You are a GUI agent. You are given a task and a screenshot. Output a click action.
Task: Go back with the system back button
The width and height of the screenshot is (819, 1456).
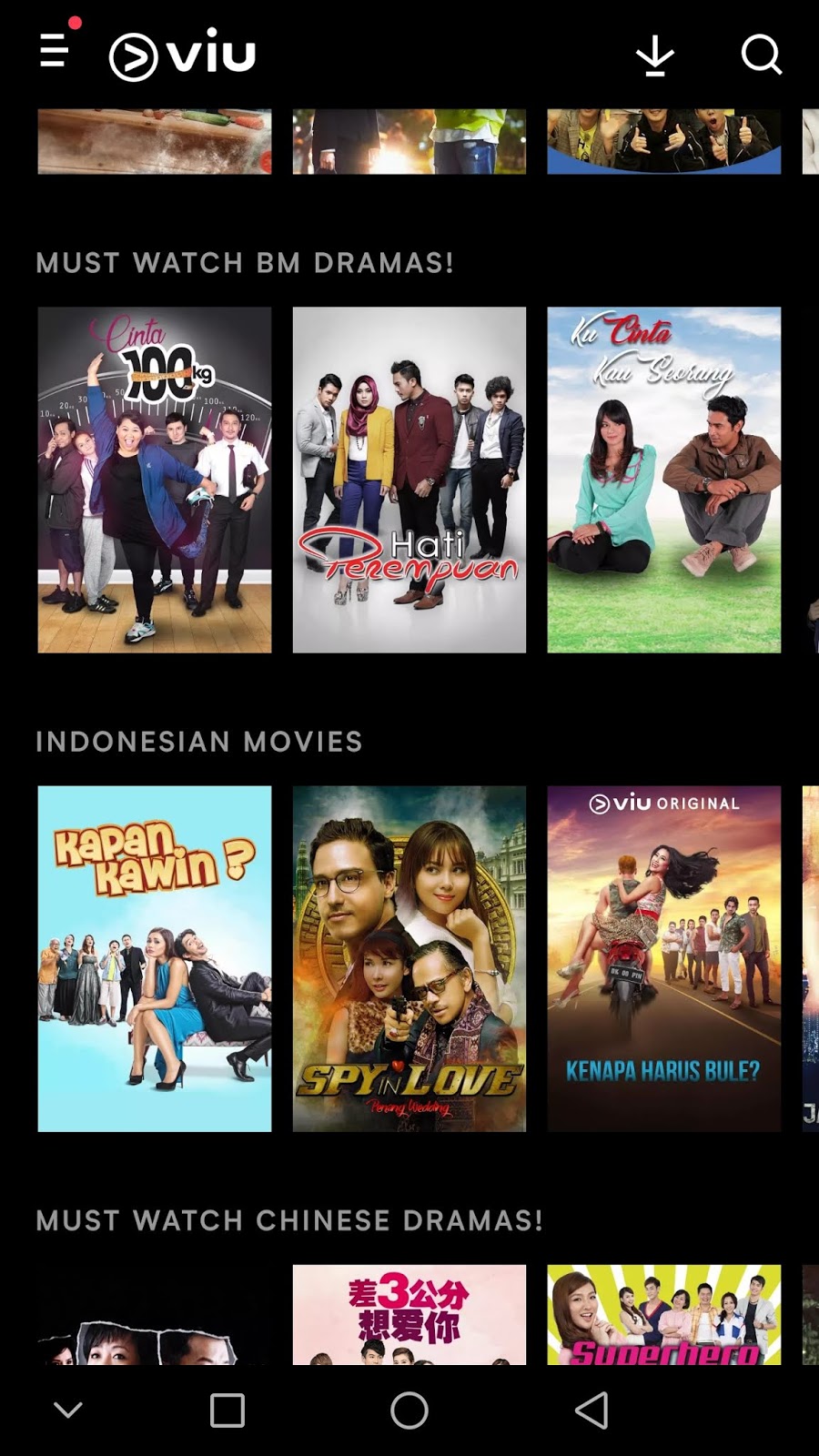click(x=592, y=1410)
